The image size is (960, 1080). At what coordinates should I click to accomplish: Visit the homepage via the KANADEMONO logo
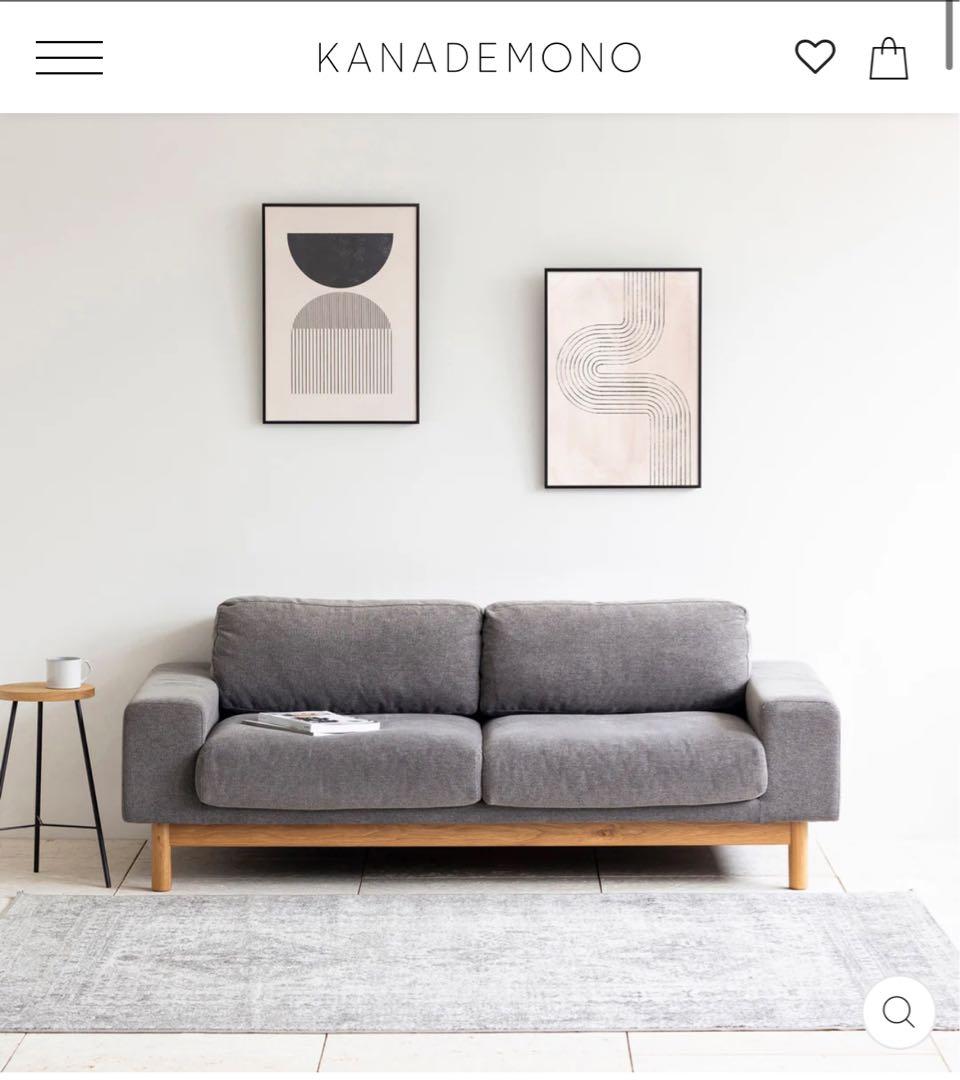coord(478,58)
